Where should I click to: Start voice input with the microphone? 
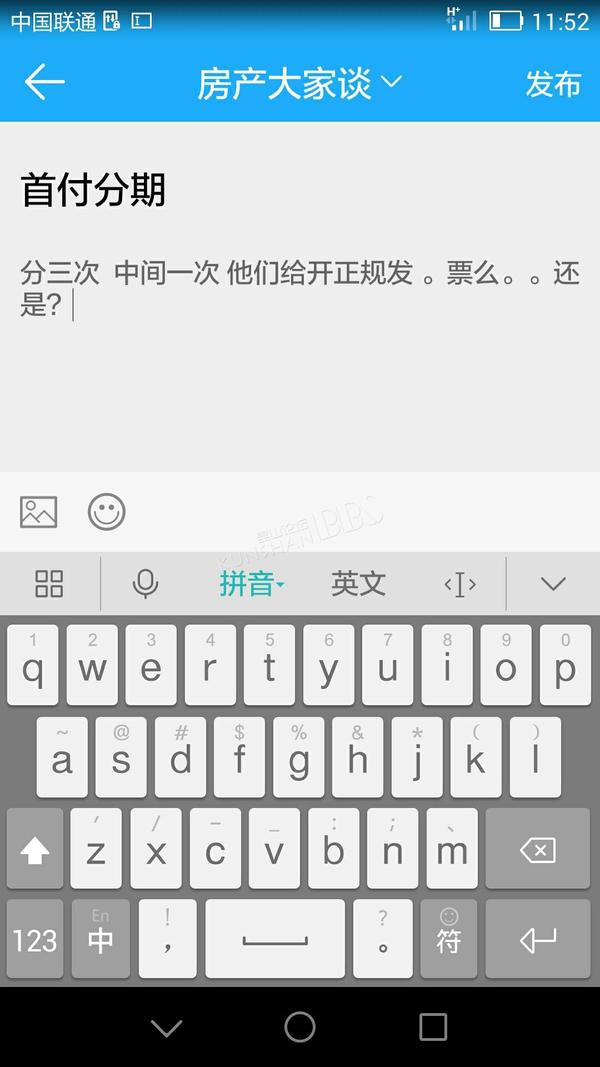146,584
